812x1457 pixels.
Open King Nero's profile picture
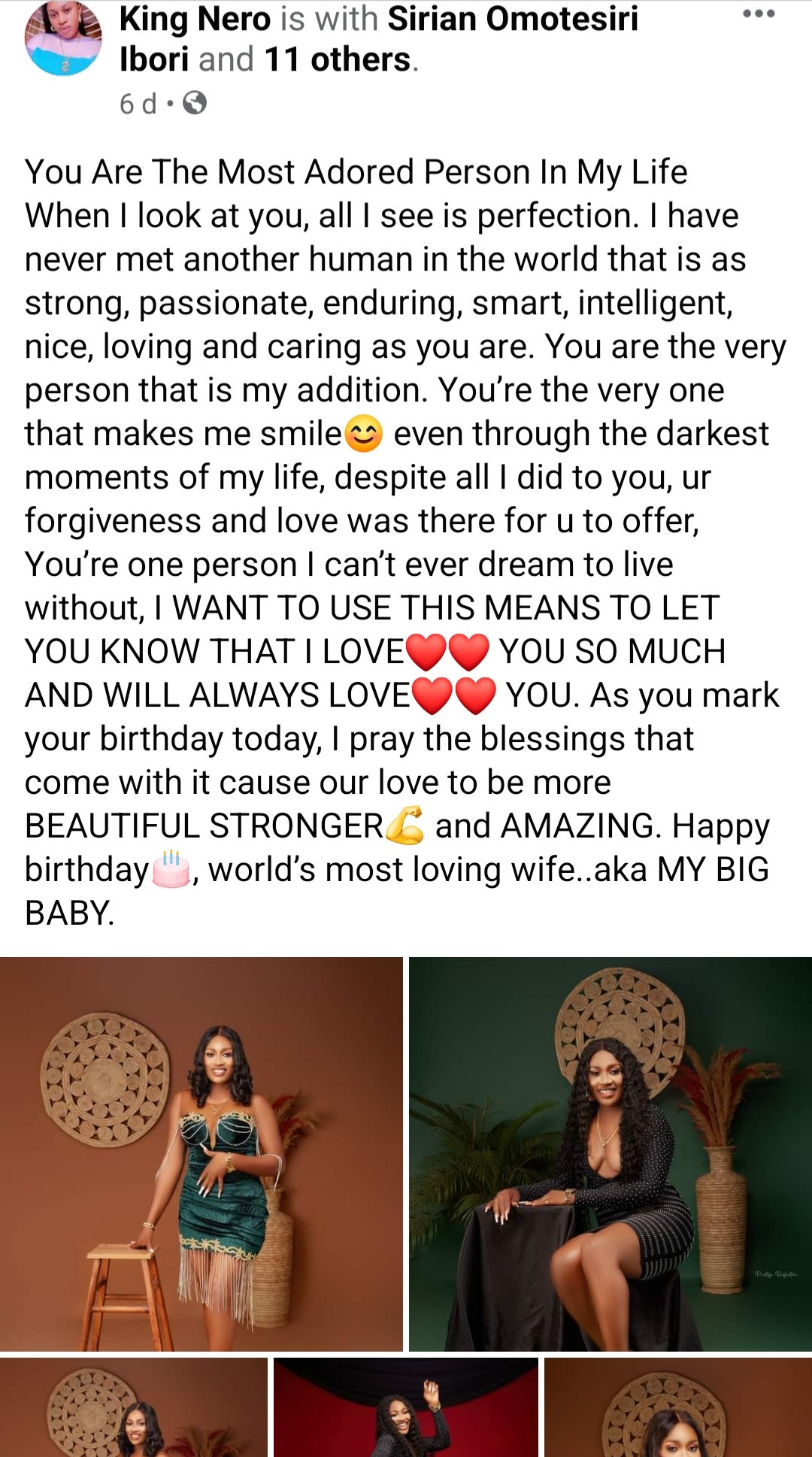click(x=63, y=39)
